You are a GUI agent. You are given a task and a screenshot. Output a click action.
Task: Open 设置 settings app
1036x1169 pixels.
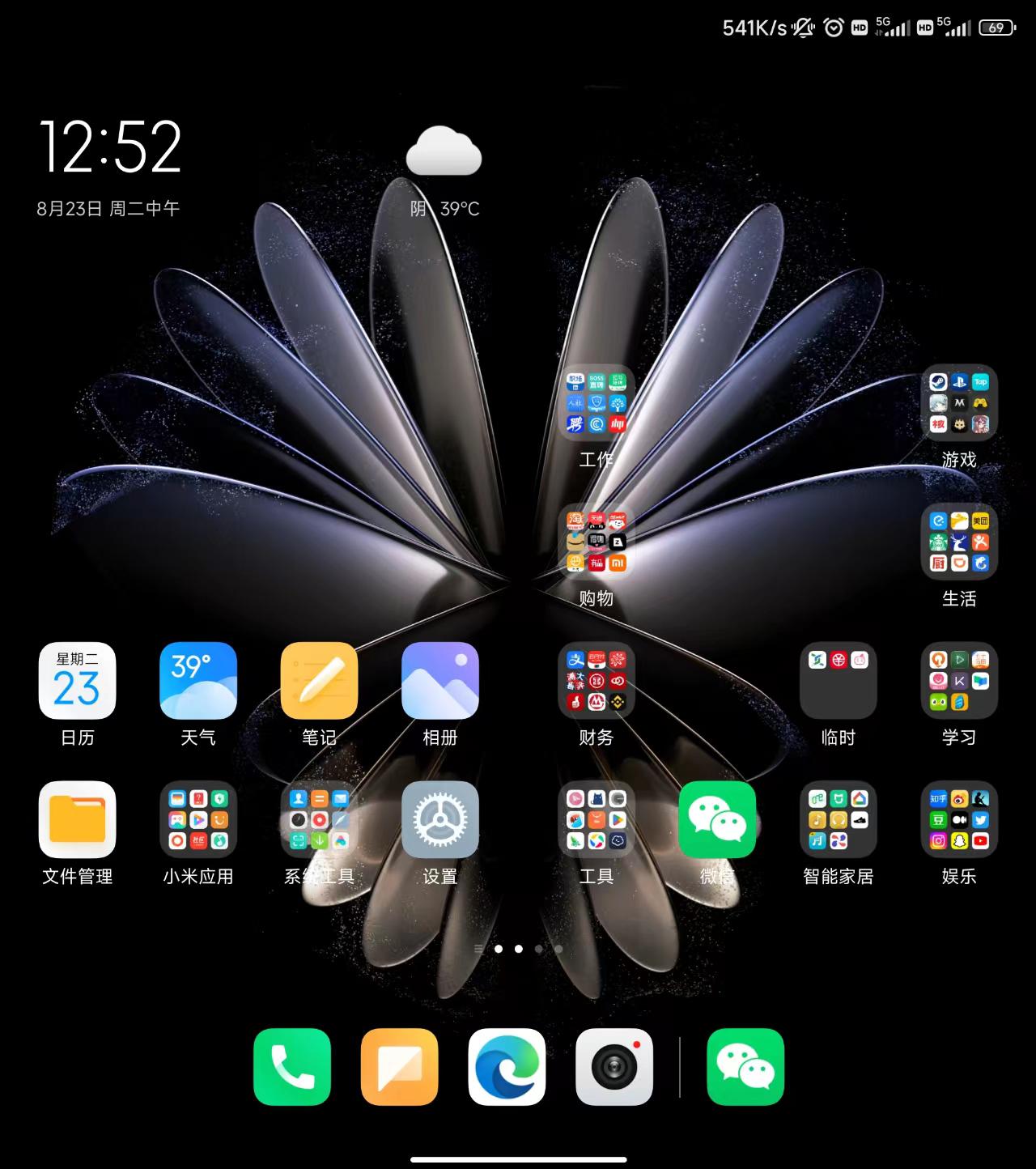tap(439, 819)
